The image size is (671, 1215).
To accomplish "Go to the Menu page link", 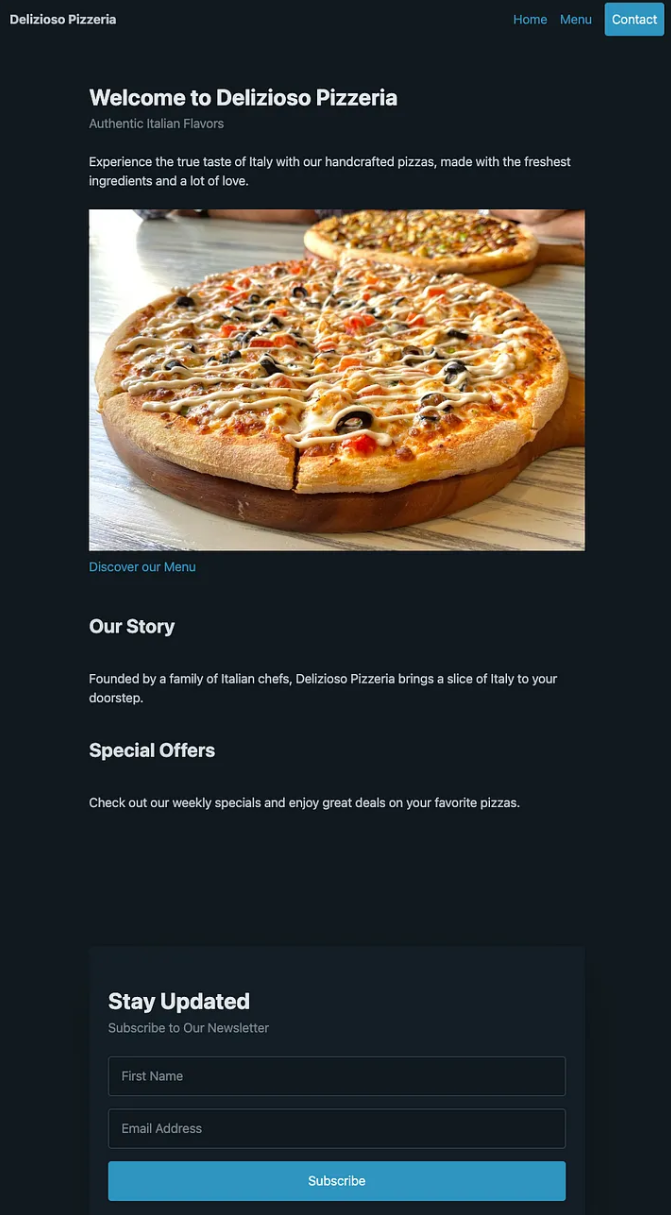I will point(575,19).
